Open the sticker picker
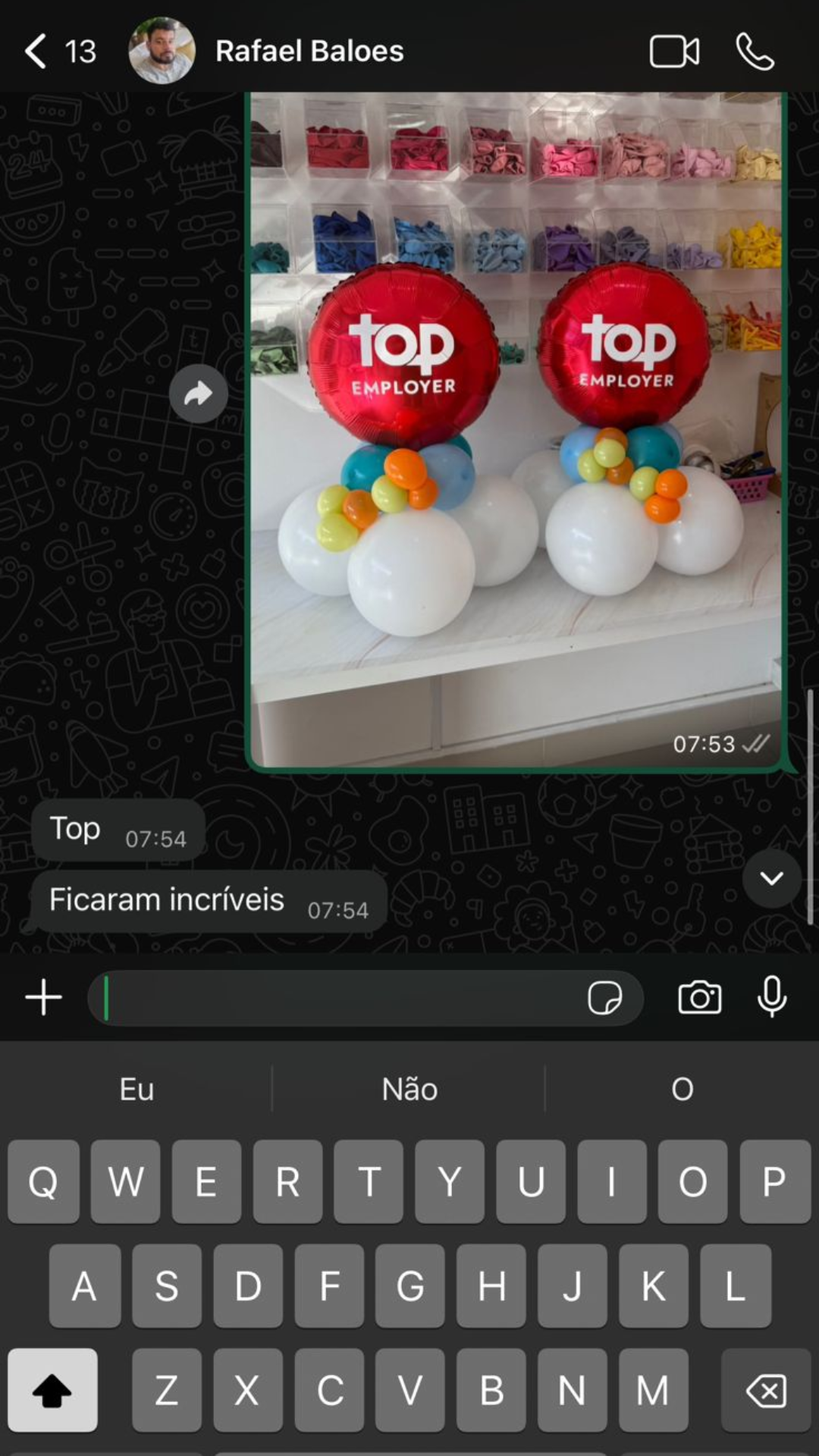The image size is (819, 1456). click(607, 998)
